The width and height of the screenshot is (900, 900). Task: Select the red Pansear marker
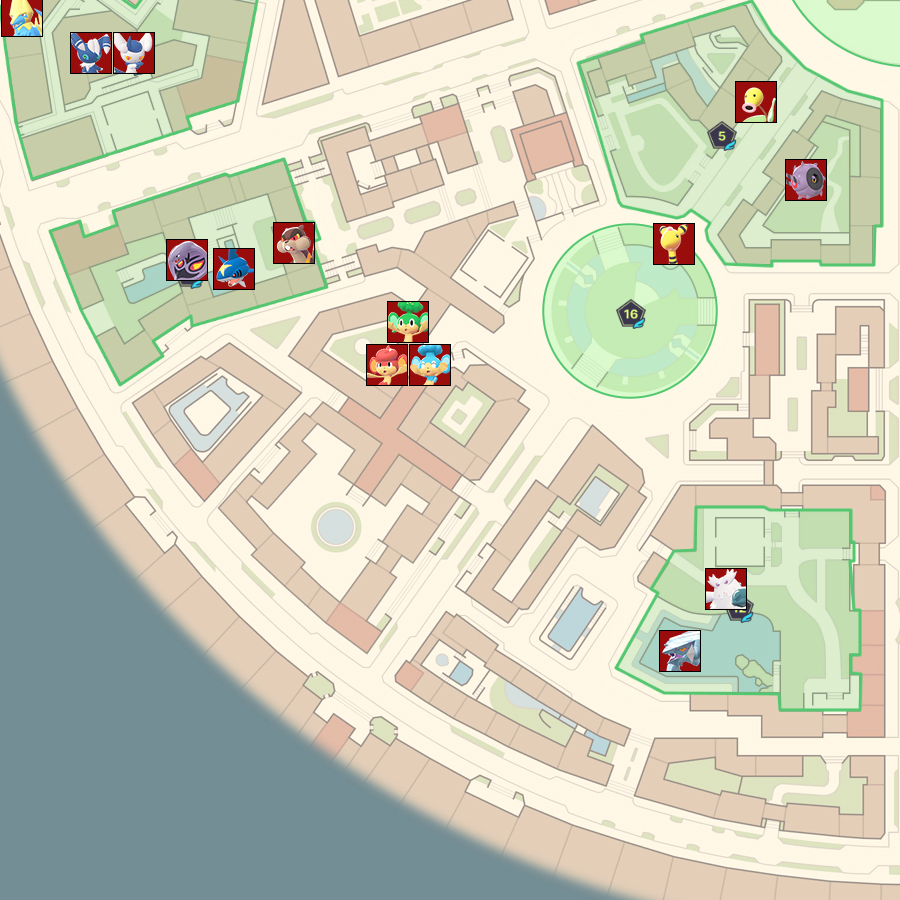coord(387,365)
